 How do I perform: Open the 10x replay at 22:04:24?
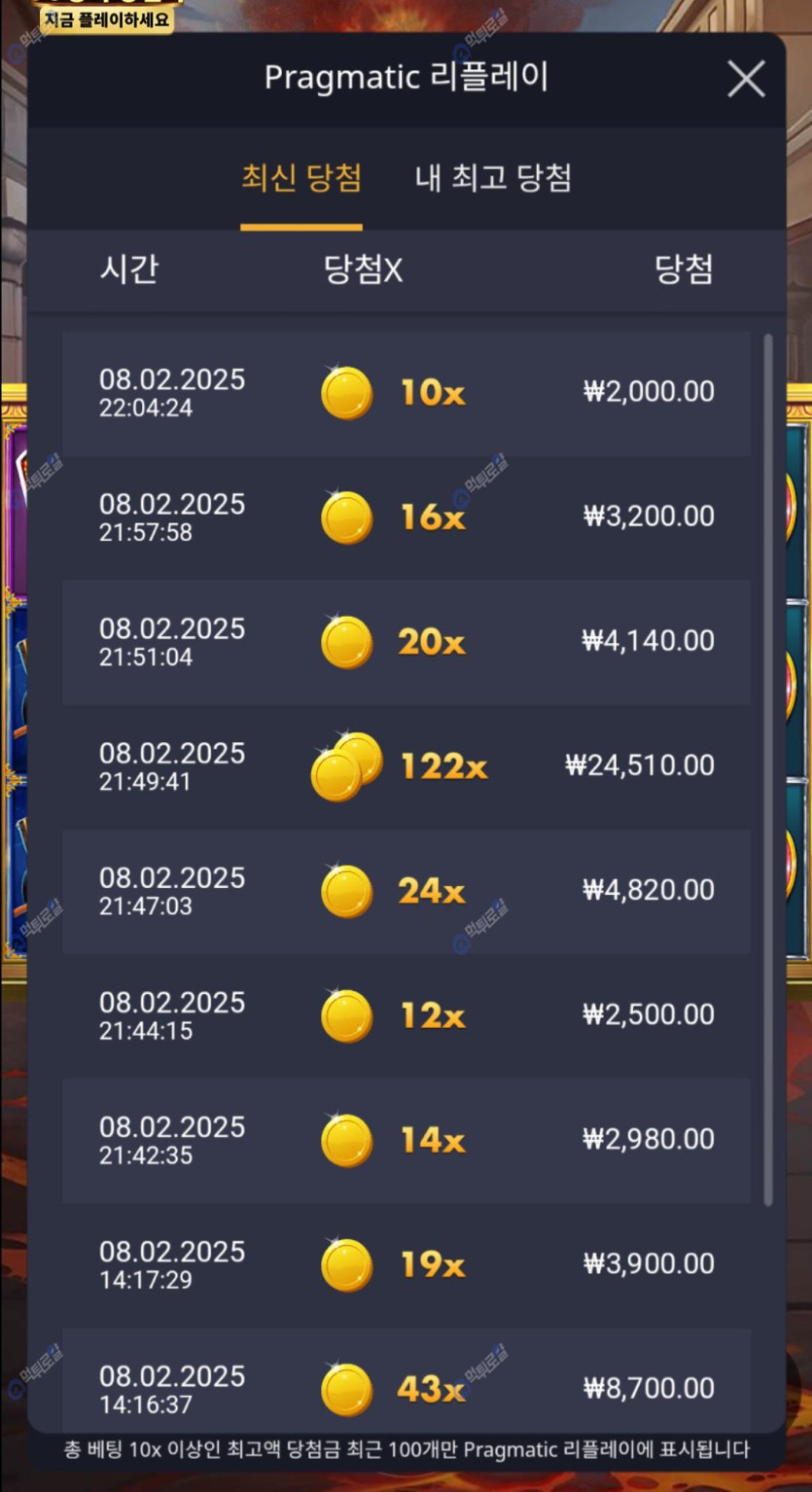click(406, 393)
